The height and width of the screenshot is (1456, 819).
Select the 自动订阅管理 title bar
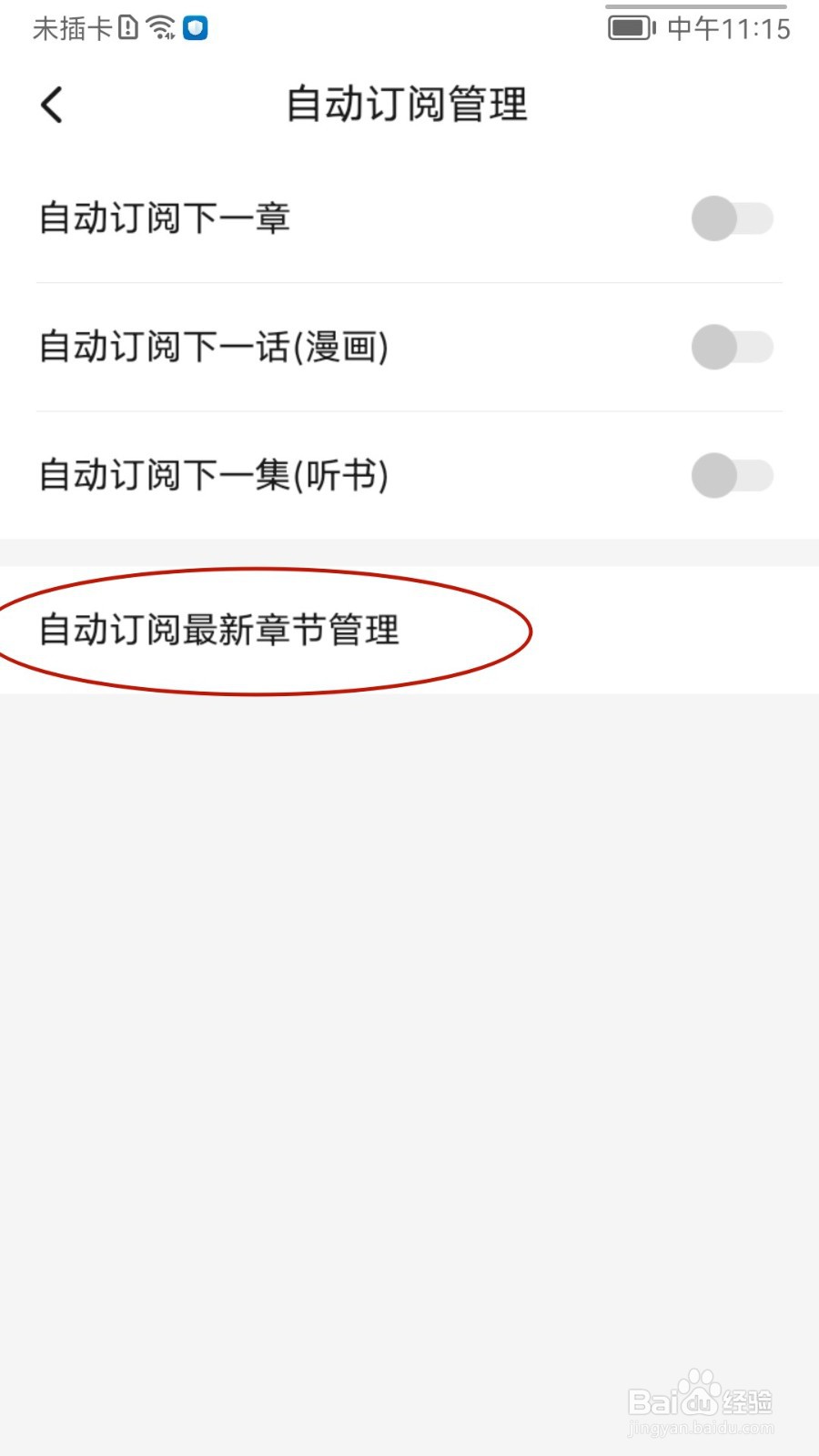coord(407,105)
